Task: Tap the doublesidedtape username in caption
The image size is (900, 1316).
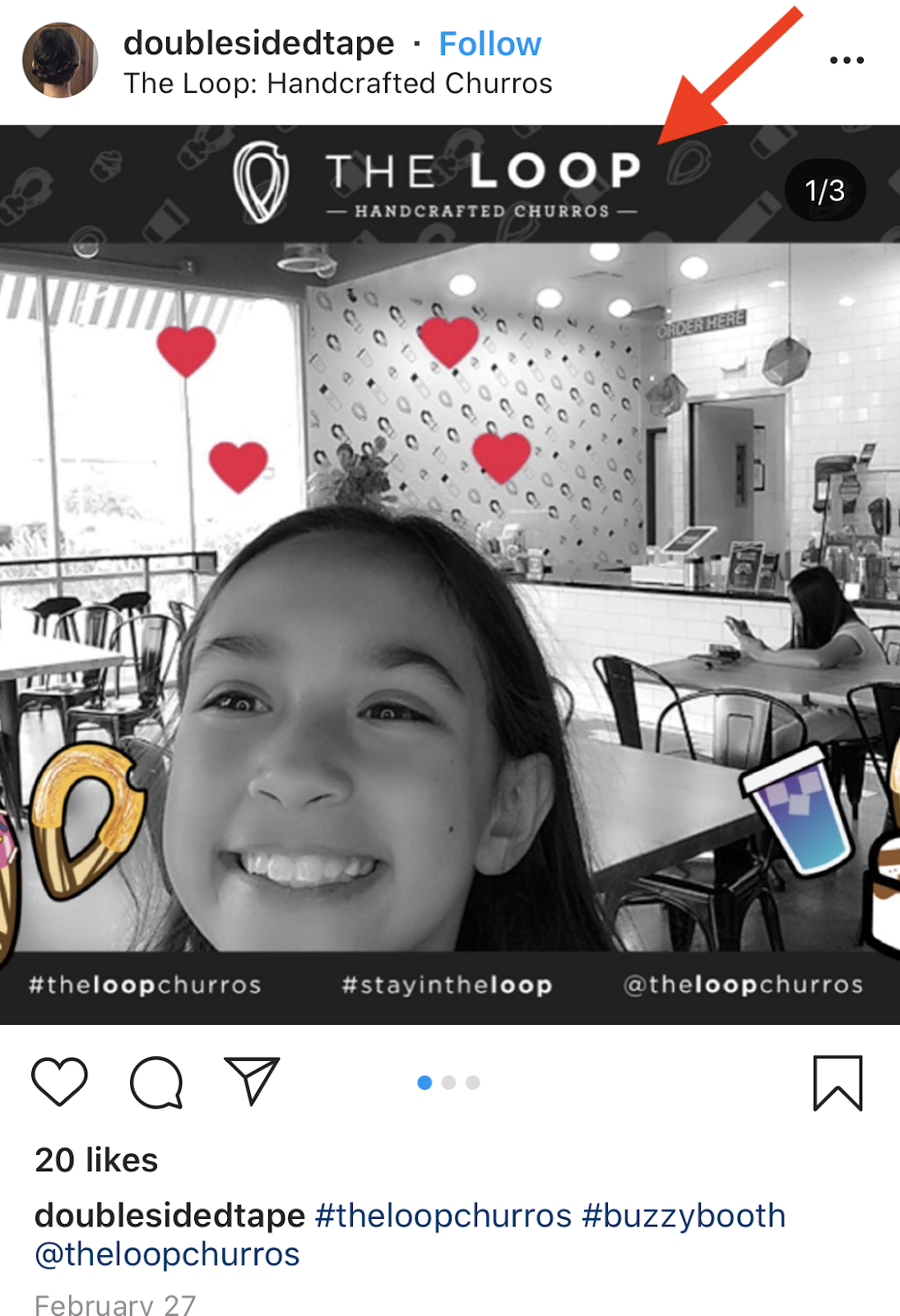Action: coord(169,1216)
